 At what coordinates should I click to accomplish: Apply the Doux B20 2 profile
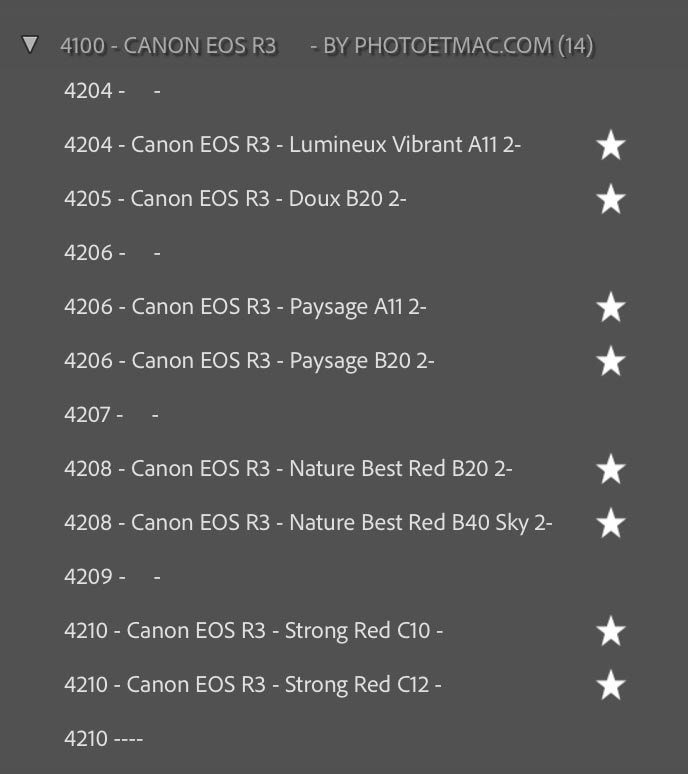(235, 199)
